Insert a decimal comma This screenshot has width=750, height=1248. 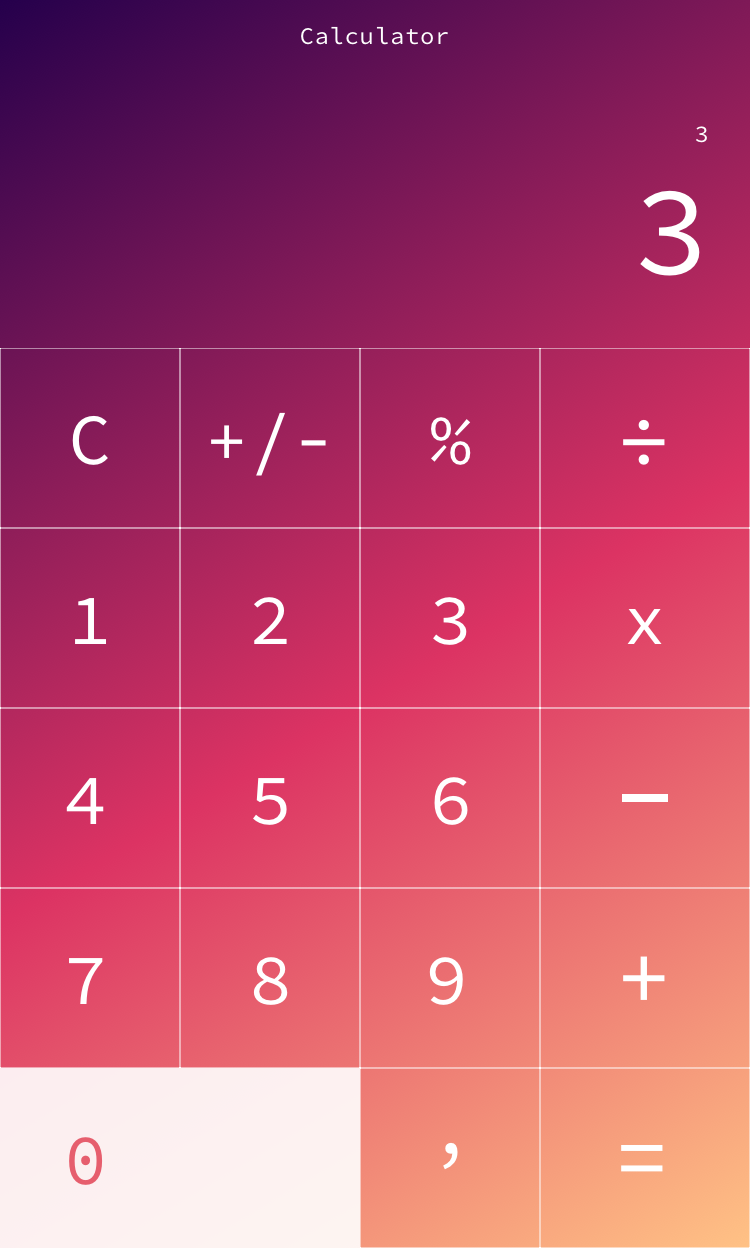pos(450,1158)
